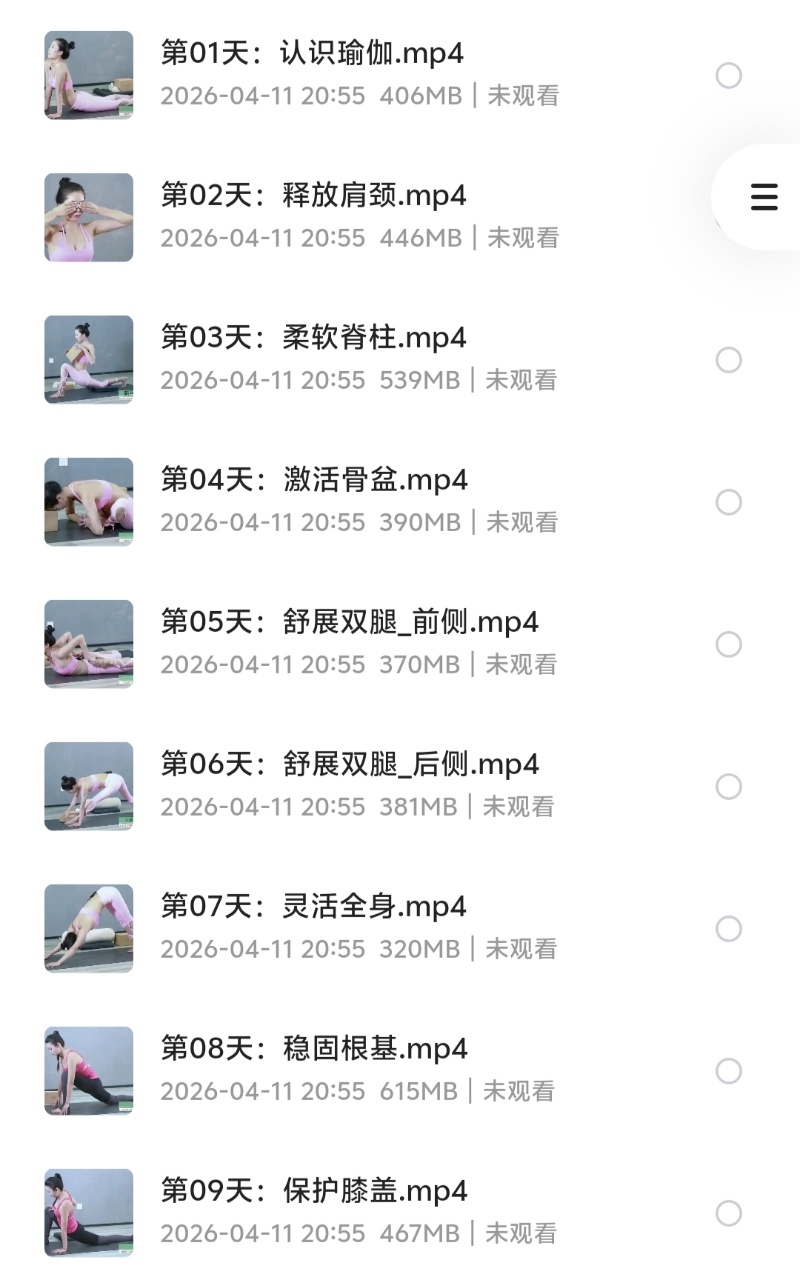Select the circle for 第05天：舒展双腿_前侧
The image size is (800, 1280).
[x=729, y=644]
